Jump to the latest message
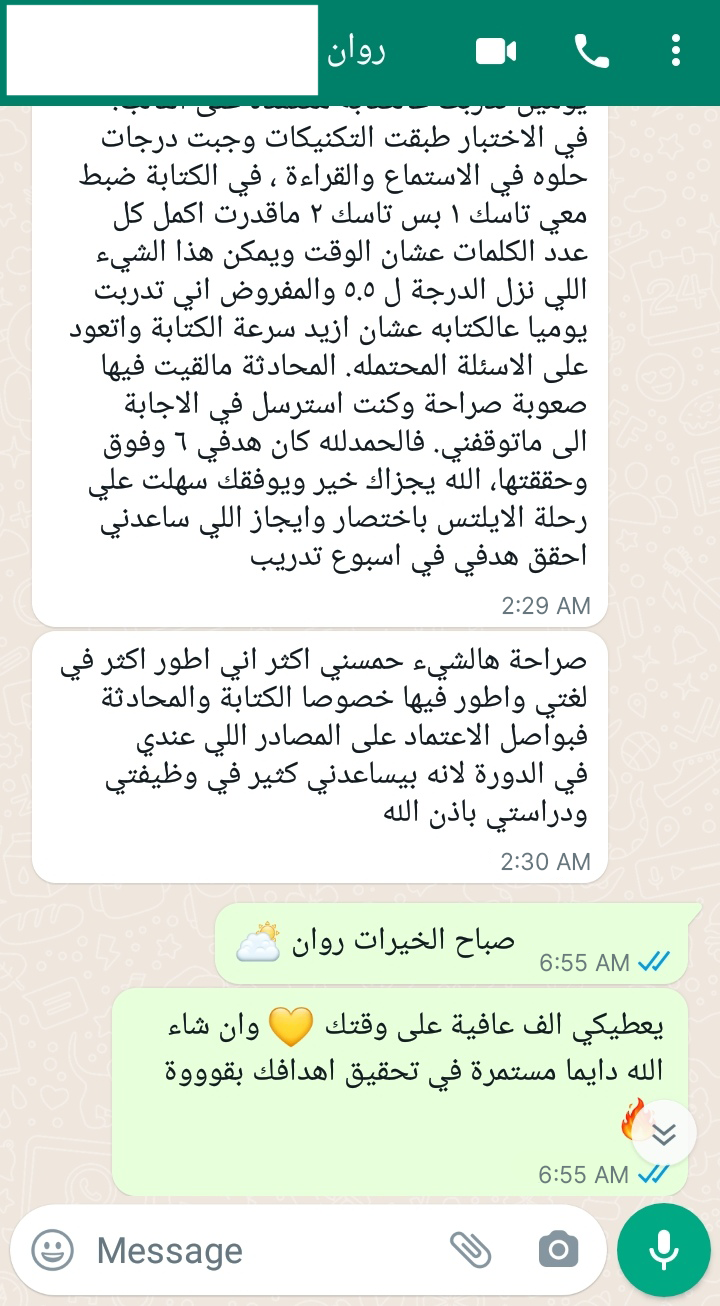Image resolution: width=720 pixels, height=1306 pixels. 664,1133
